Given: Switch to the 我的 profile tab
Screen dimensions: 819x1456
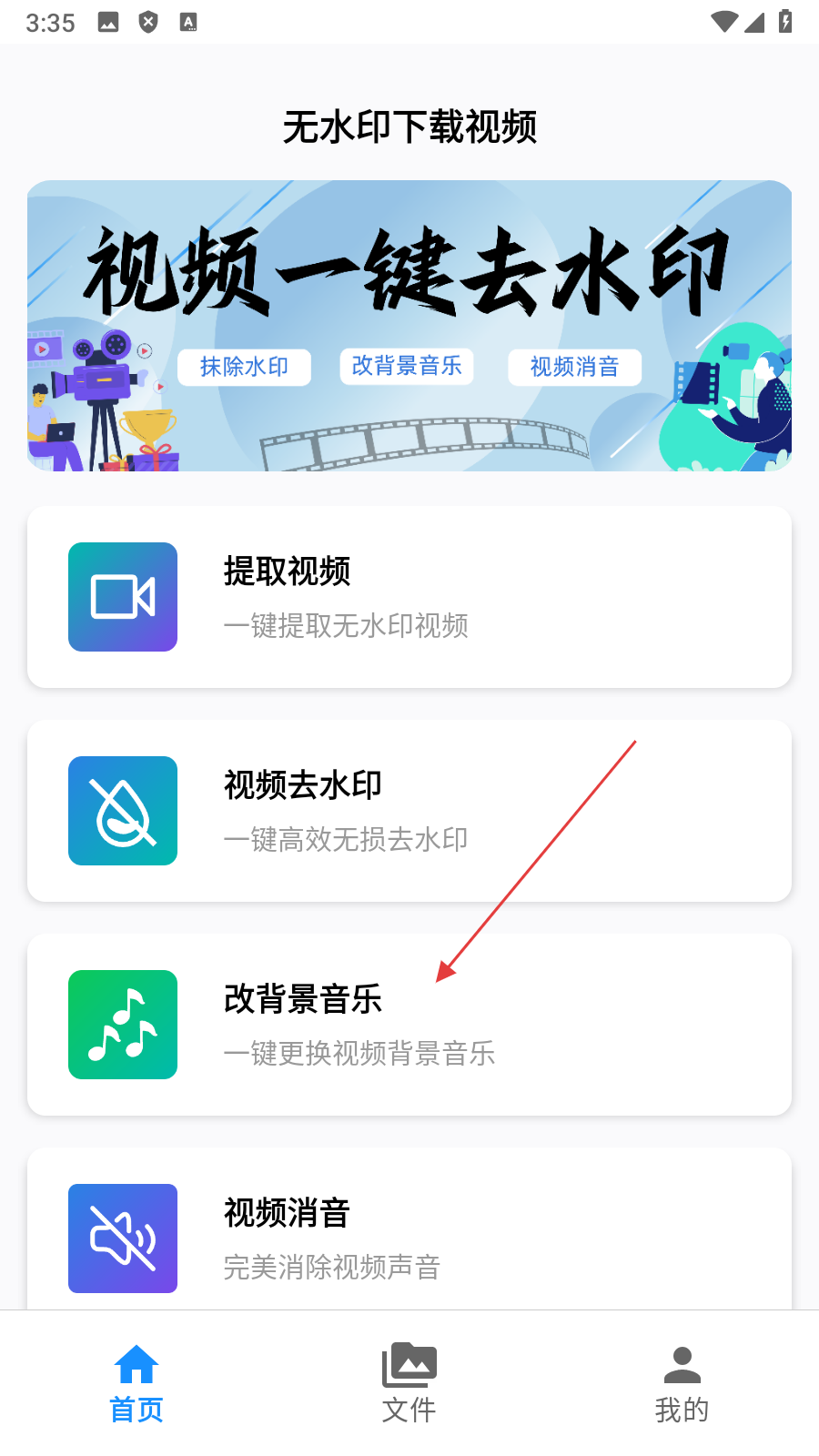Looking at the screenshot, I should [x=682, y=1383].
